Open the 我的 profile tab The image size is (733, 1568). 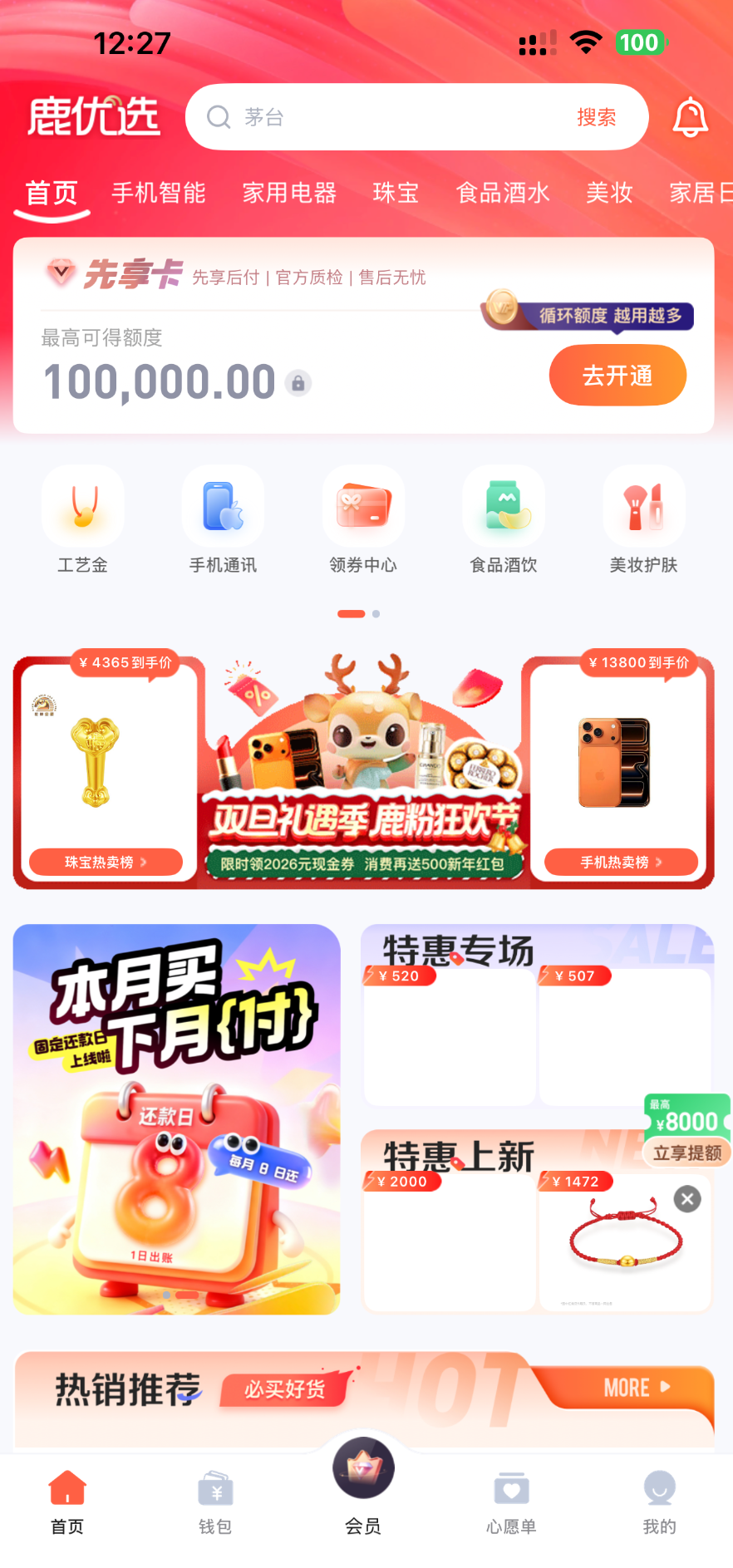[659, 1501]
